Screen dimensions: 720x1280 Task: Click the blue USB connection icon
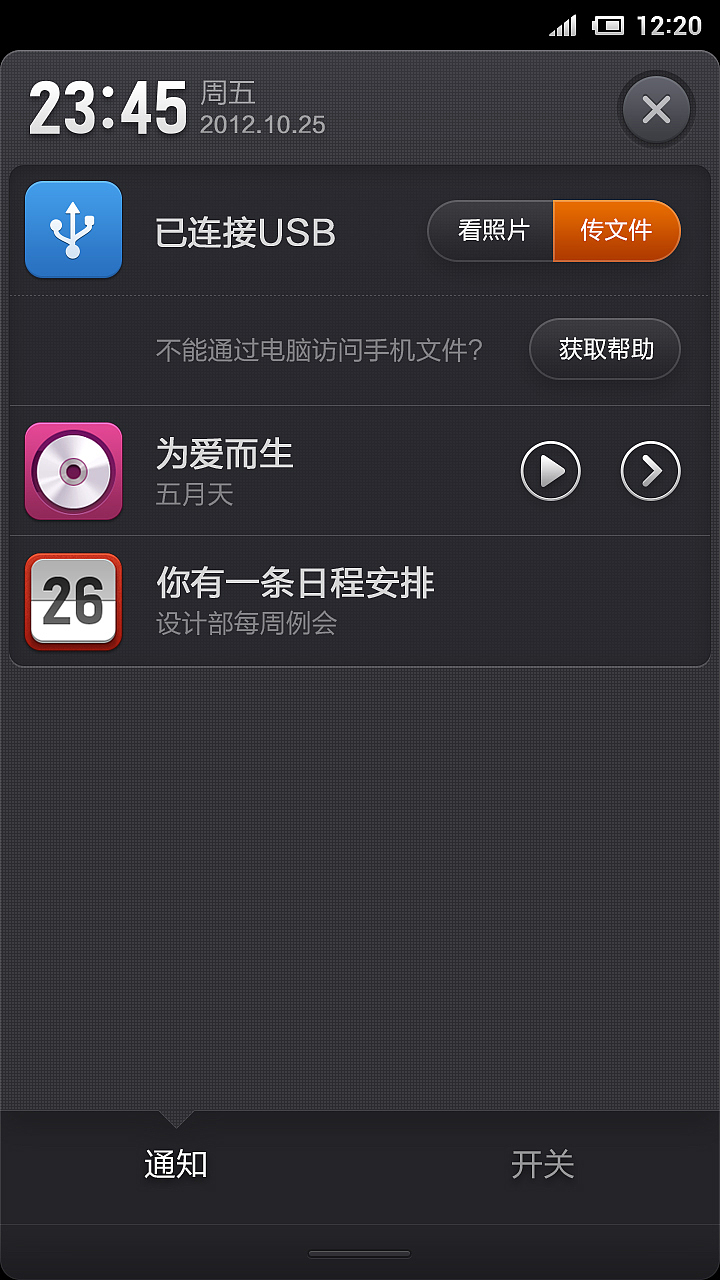click(x=73, y=230)
